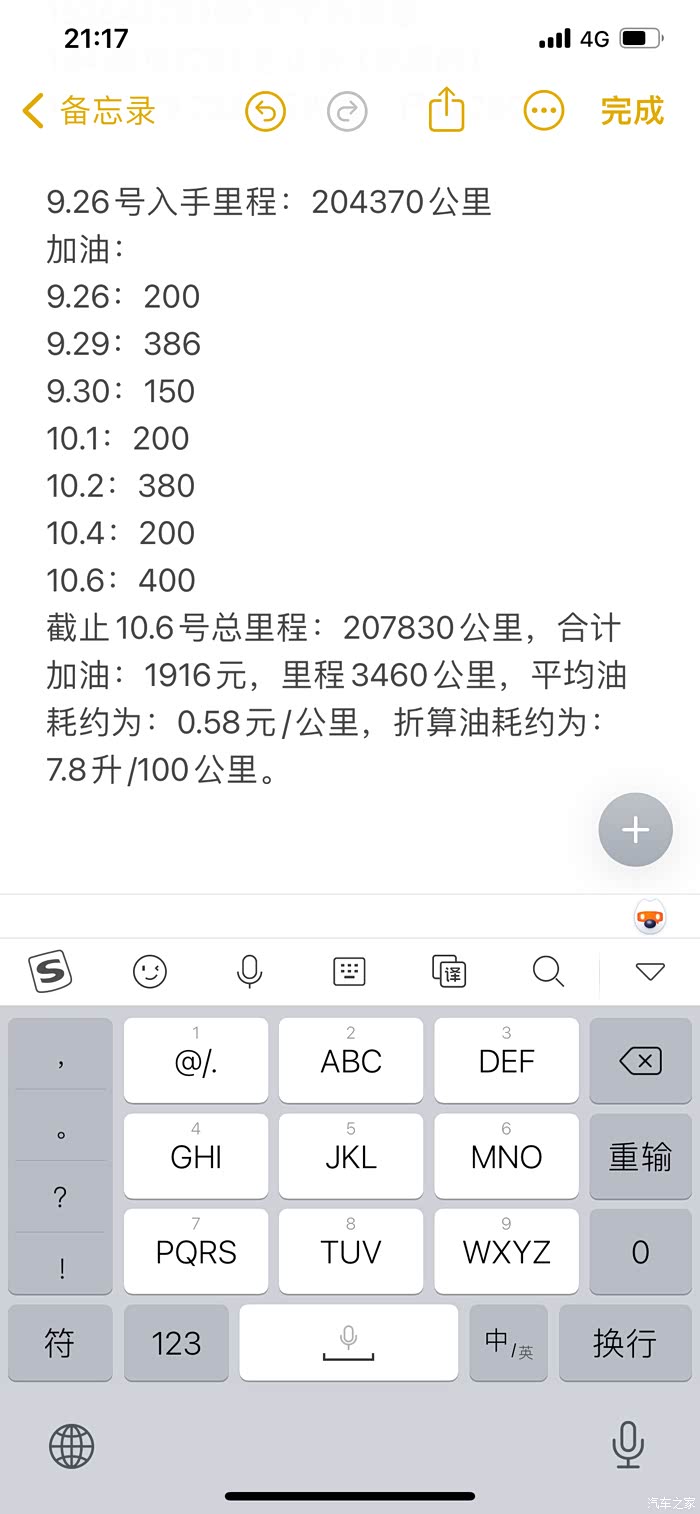This screenshot has height=1514, width=700.
Task: Open the translate tool in keyboard toolbar
Action: tap(449, 971)
